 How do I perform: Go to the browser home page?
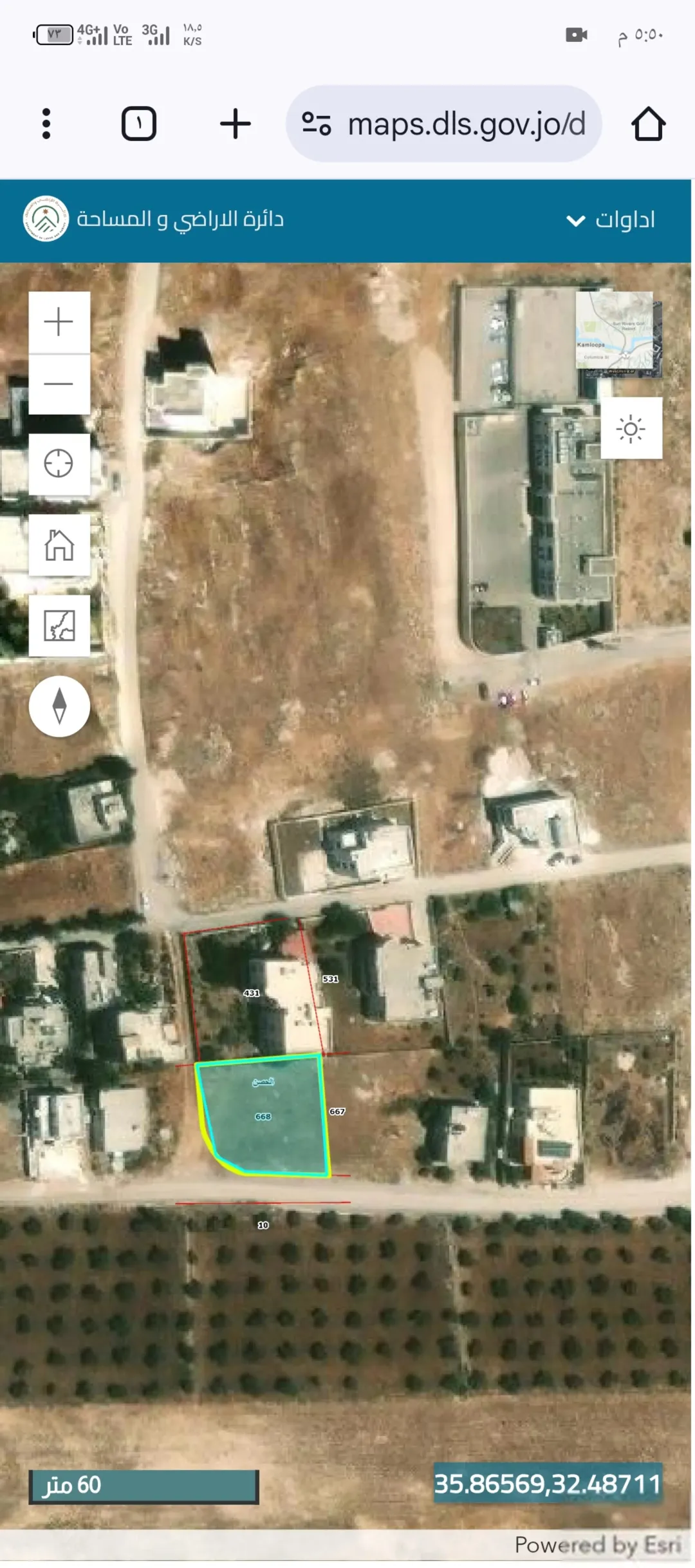pyautogui.click(x=648, y=124)
